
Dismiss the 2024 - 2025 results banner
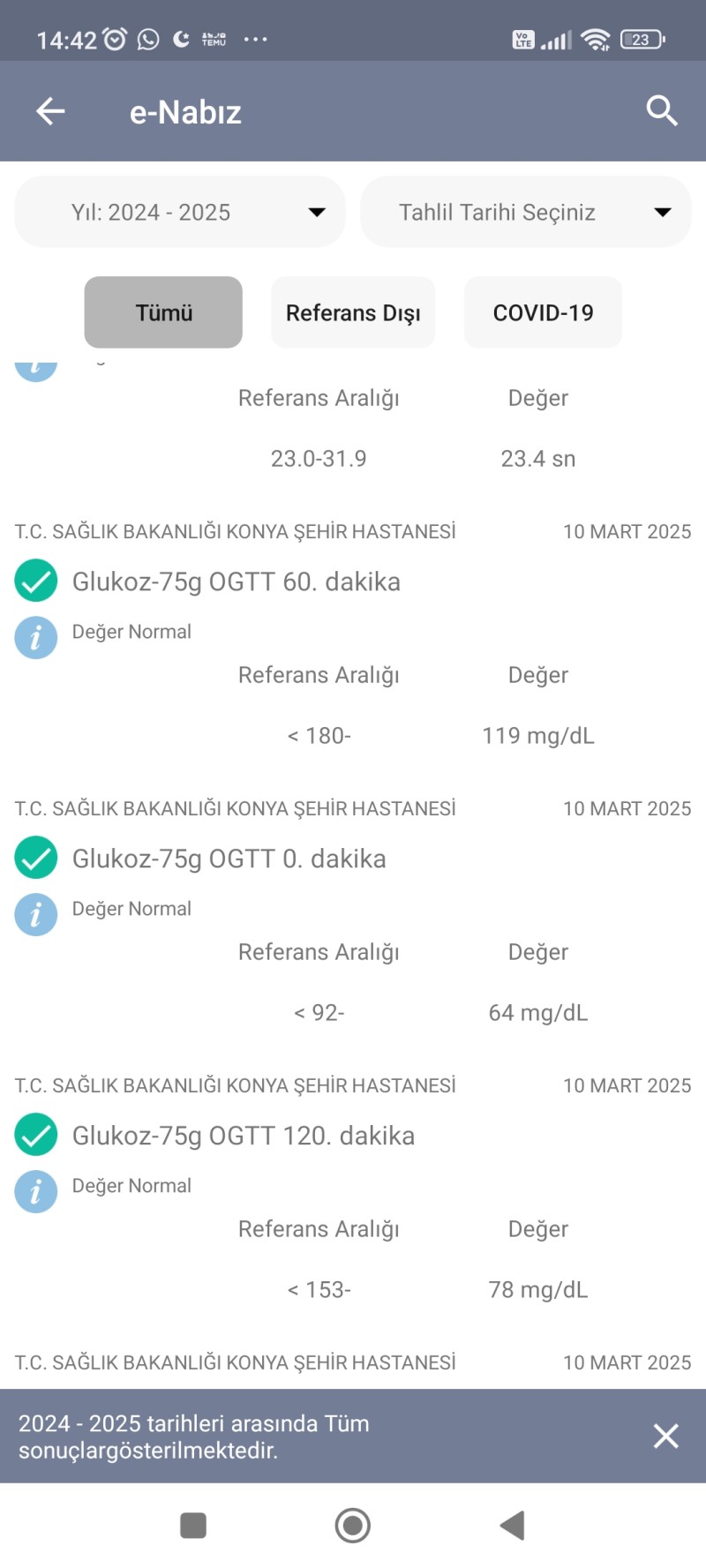point(665,1436)
